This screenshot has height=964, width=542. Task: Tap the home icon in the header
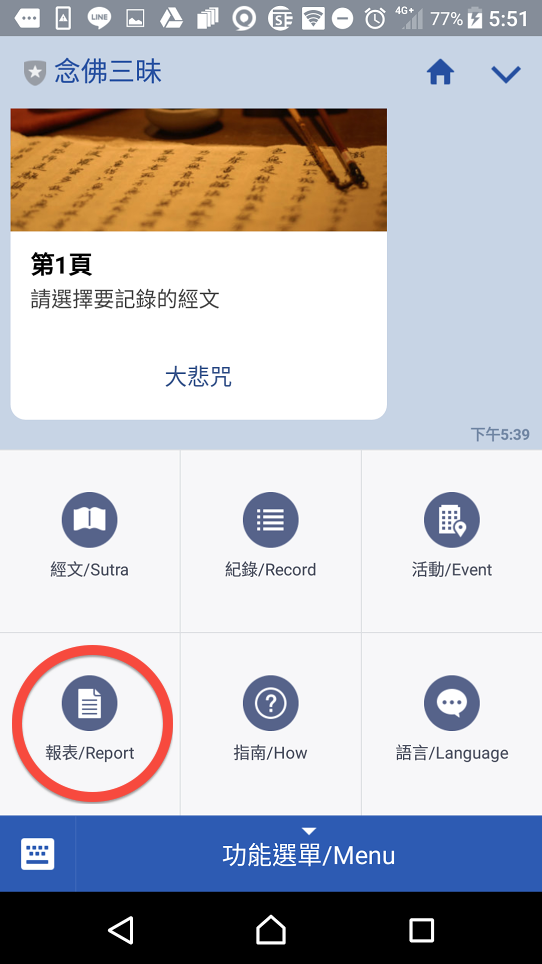pyautogui.click(x=440, y=73)
